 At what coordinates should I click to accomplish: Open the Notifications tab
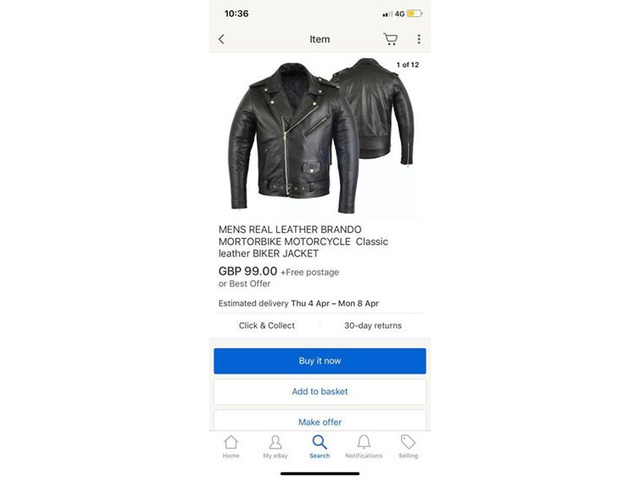pyautogui.click(x=363, y=446)
